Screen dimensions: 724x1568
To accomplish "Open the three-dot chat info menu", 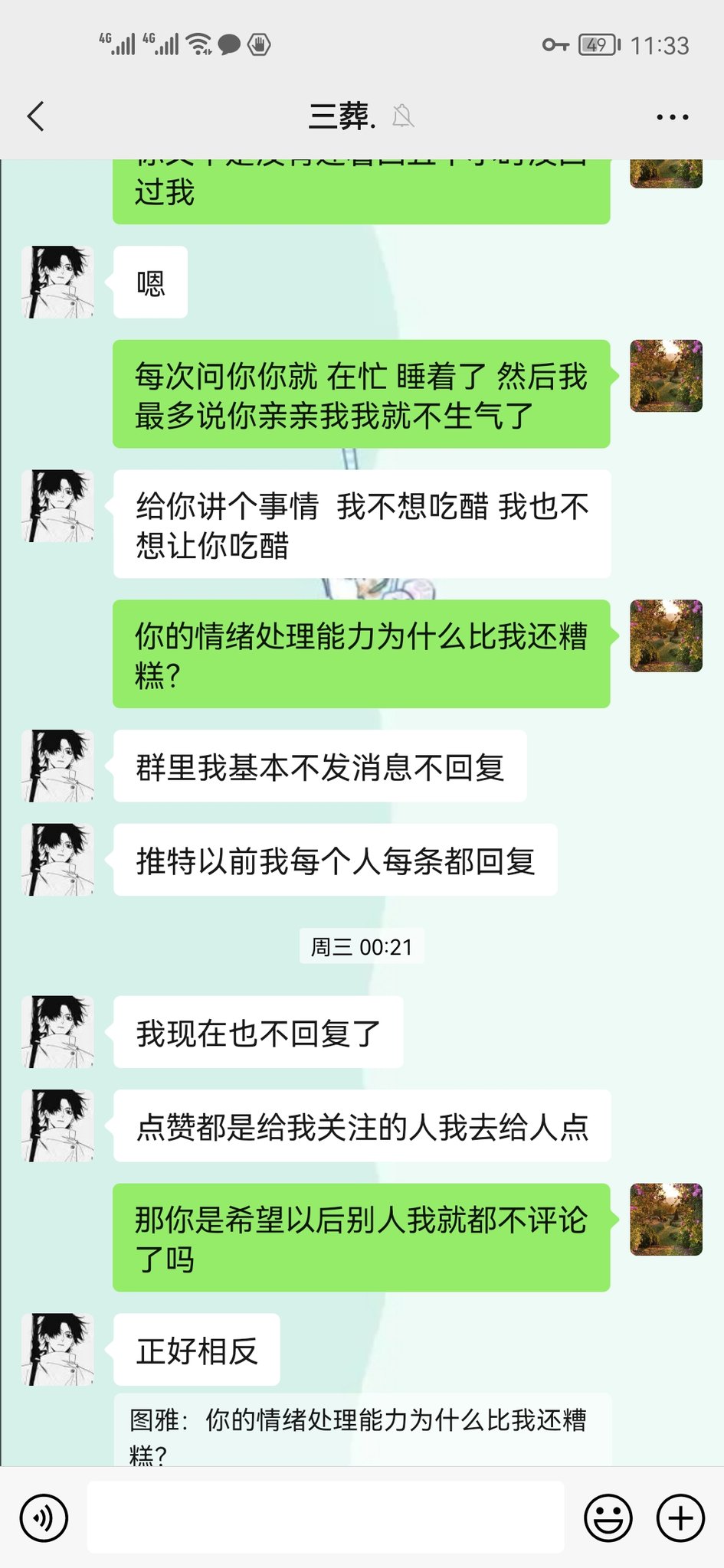I will [672, 117].
